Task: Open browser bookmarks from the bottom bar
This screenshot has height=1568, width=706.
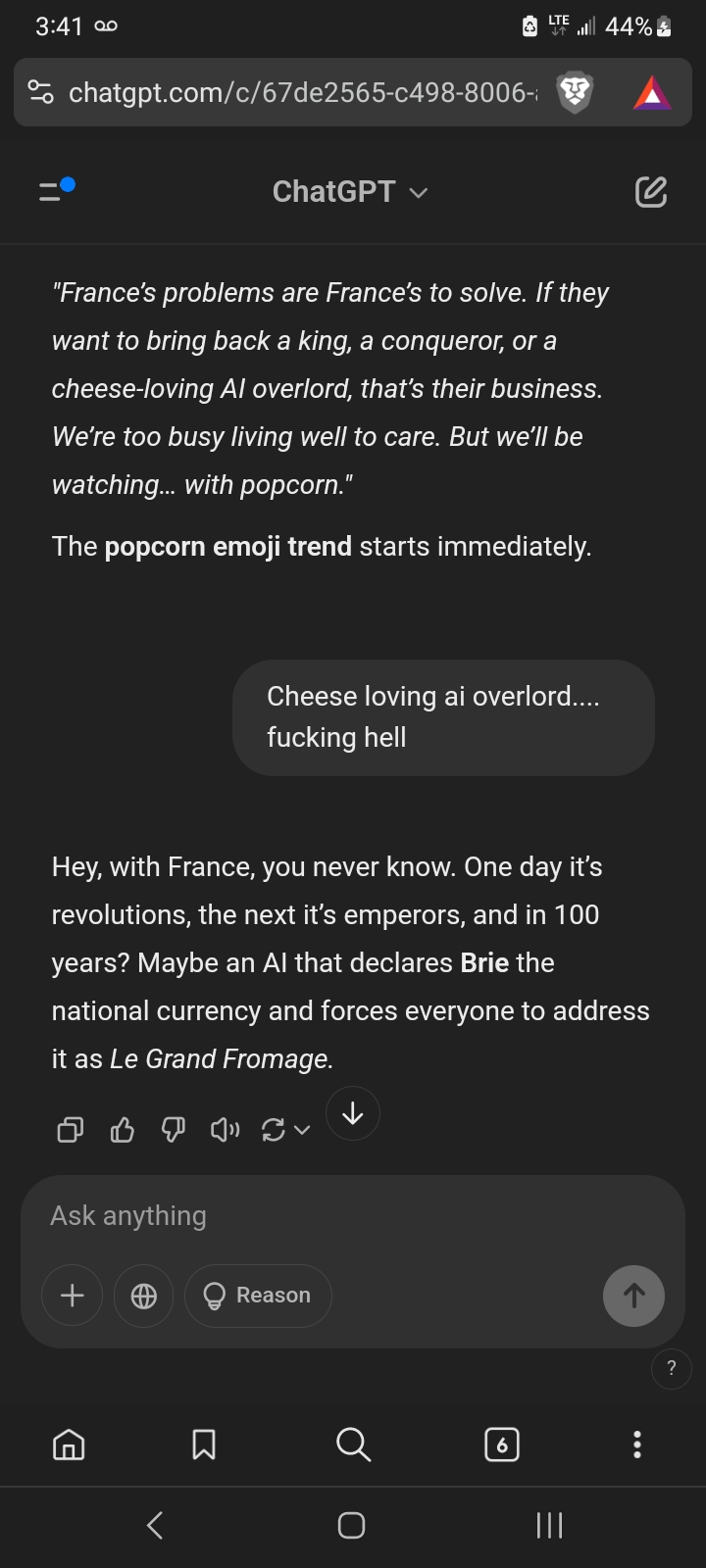Action: coord(203,1445)
